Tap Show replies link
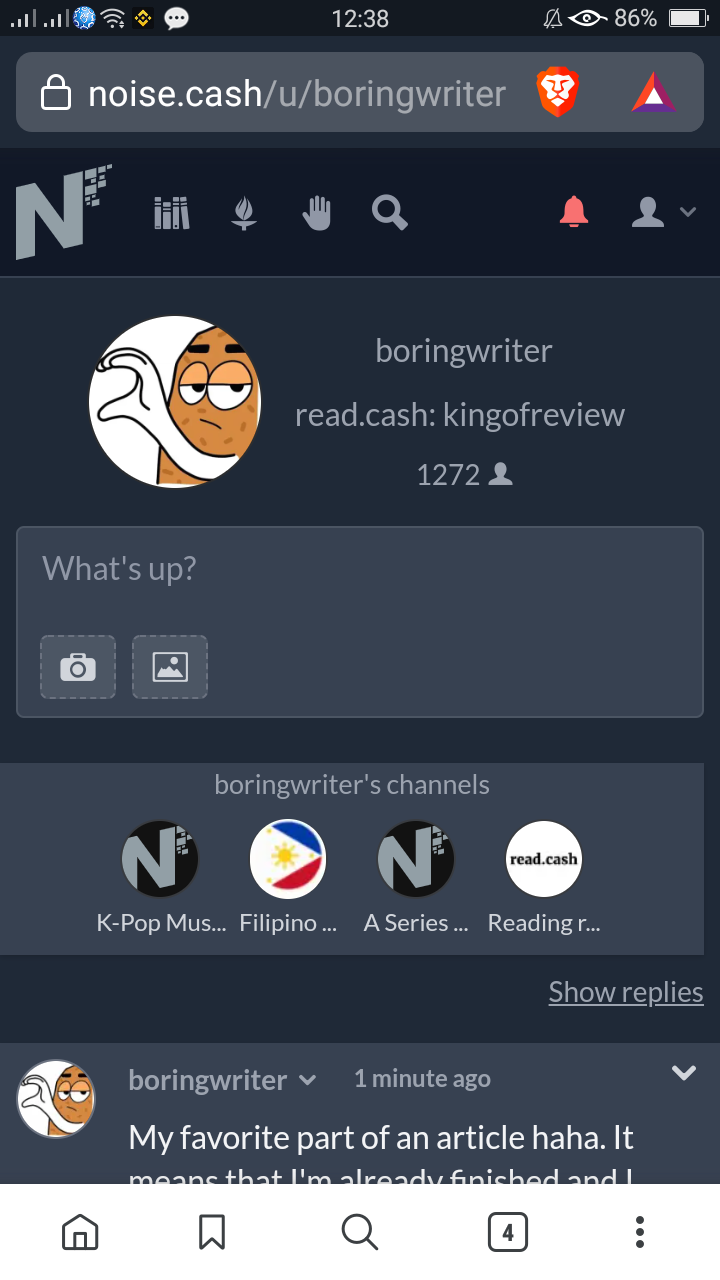The height and width of the screenshot is (1280, 720). click(626, 992)
